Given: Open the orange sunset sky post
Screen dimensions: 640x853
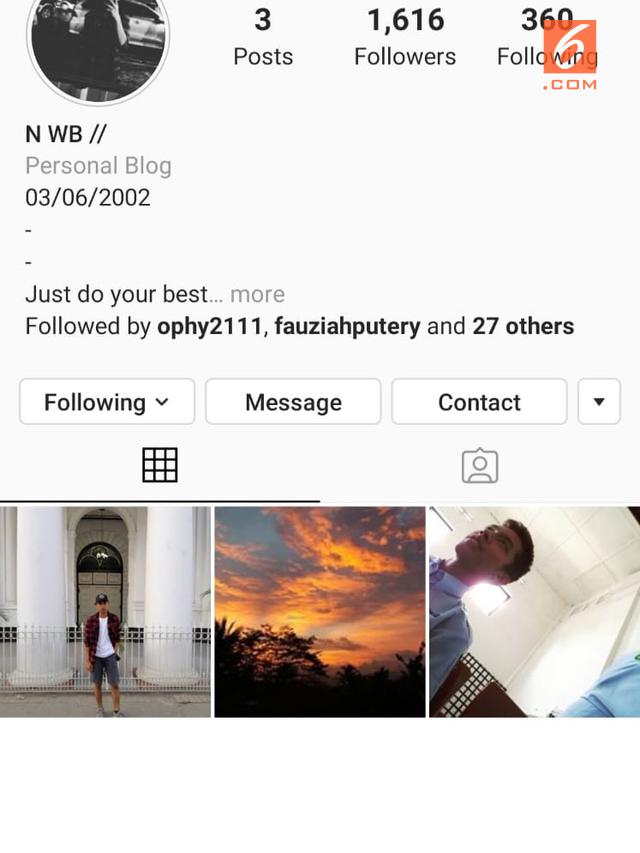Looking at the screenshot, I should coord(320,611).
